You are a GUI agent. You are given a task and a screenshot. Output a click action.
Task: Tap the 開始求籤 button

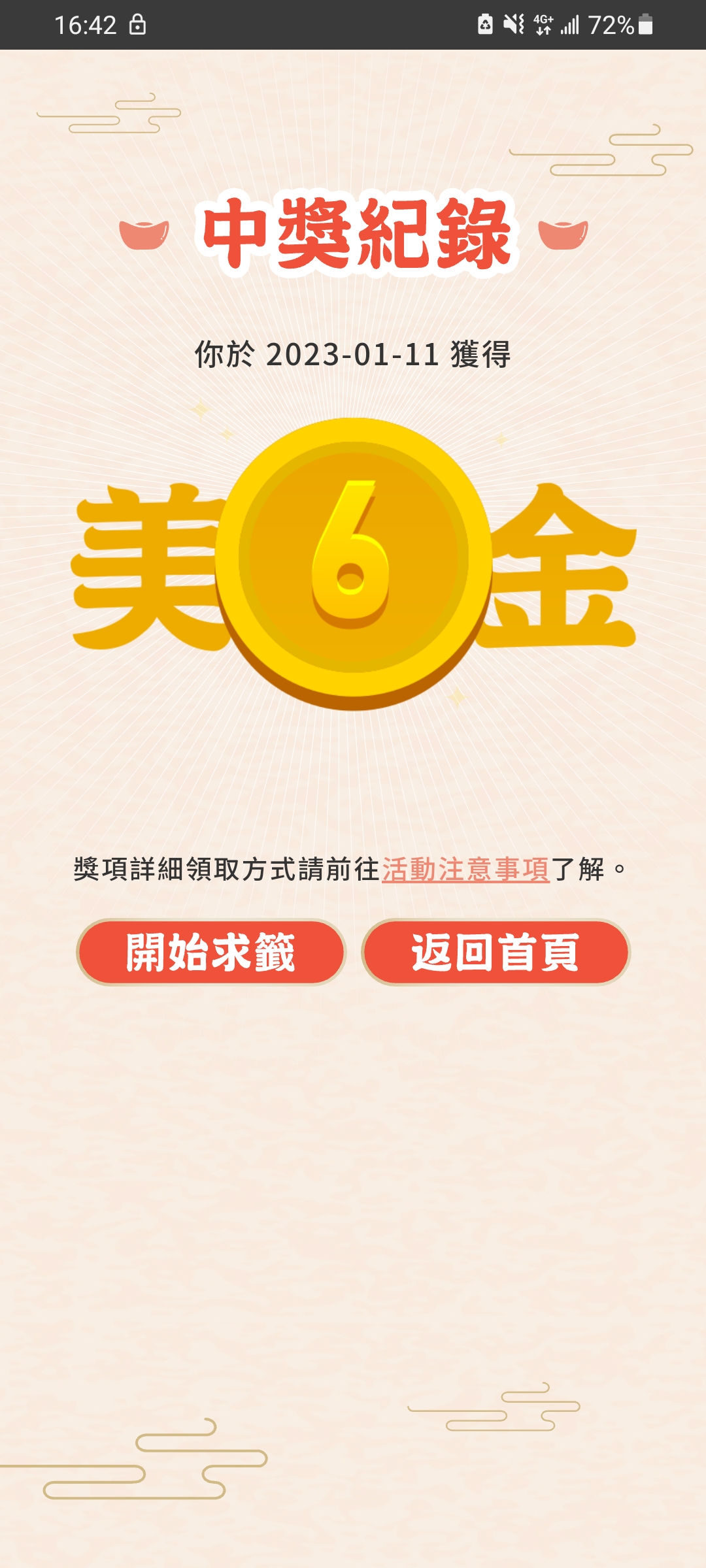tap(210, 953)
